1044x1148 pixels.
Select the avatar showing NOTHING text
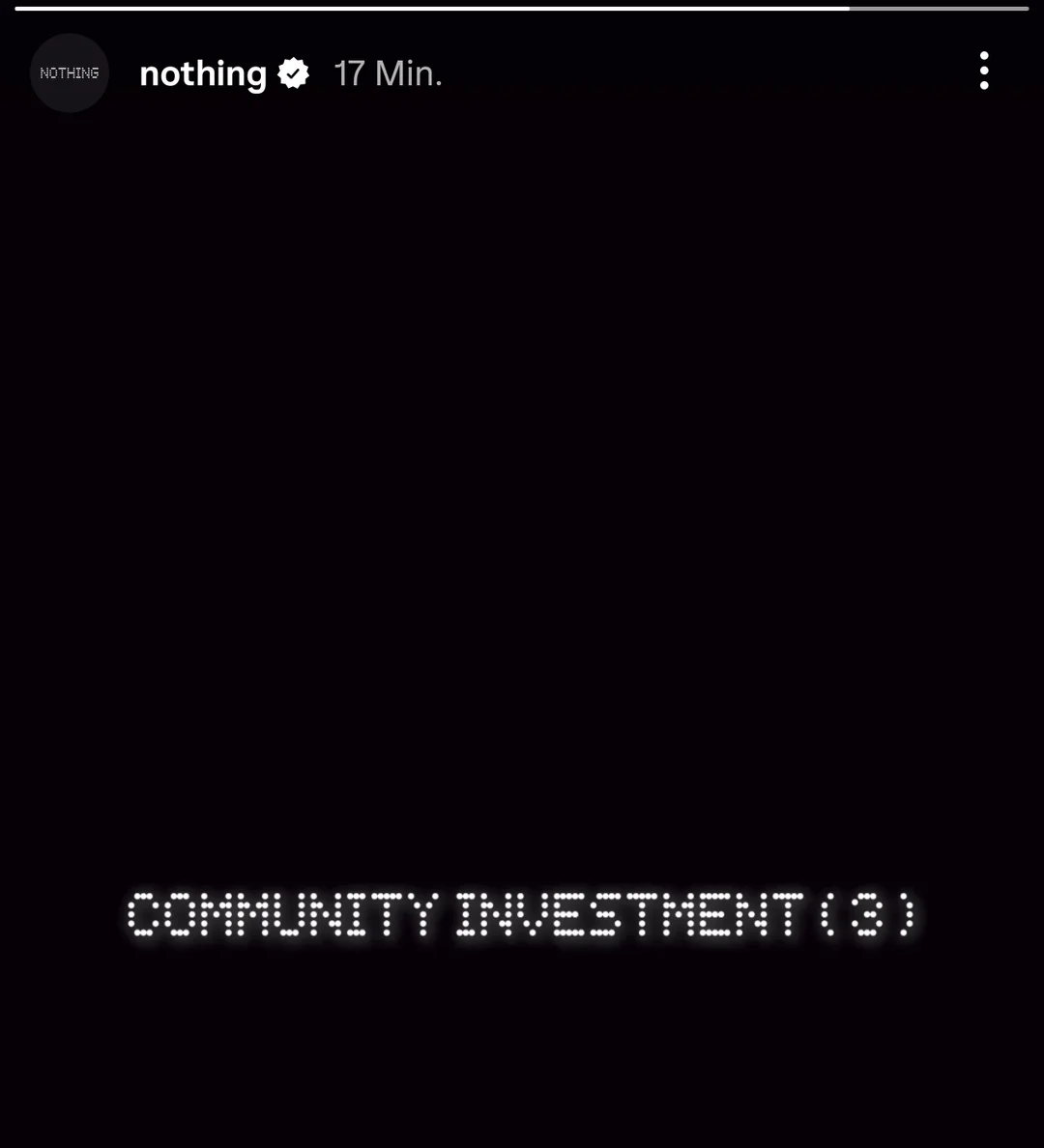(70, 72)
